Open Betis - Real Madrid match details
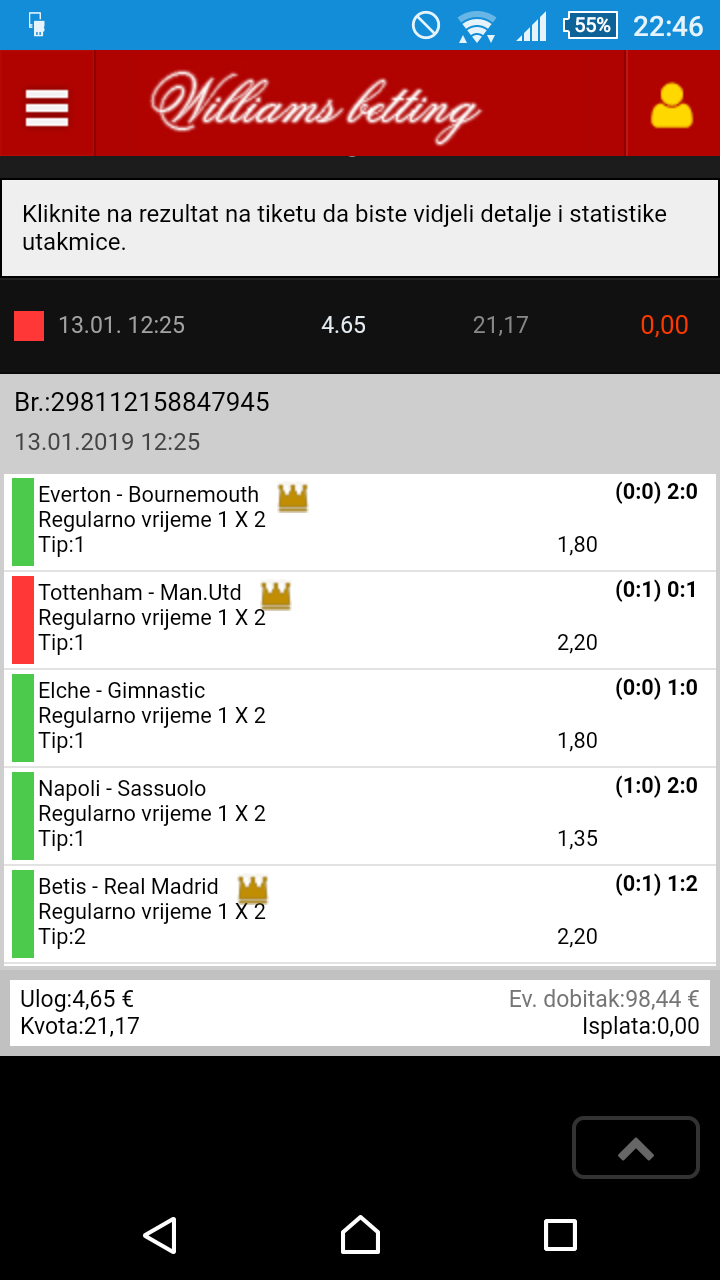The image size is (720, 1280). pos(360,914)
